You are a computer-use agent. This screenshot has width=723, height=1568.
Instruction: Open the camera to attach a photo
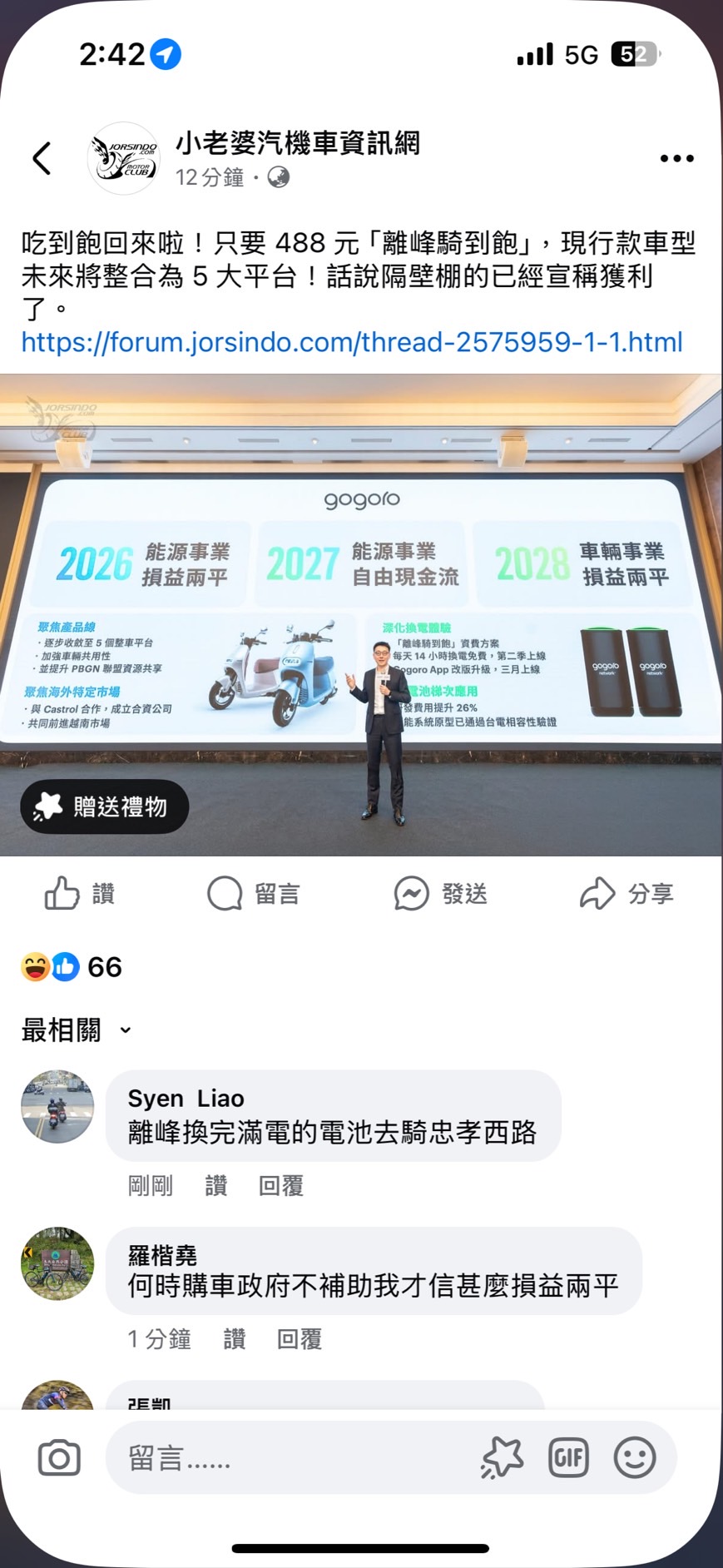click(x=59, y=1457)
